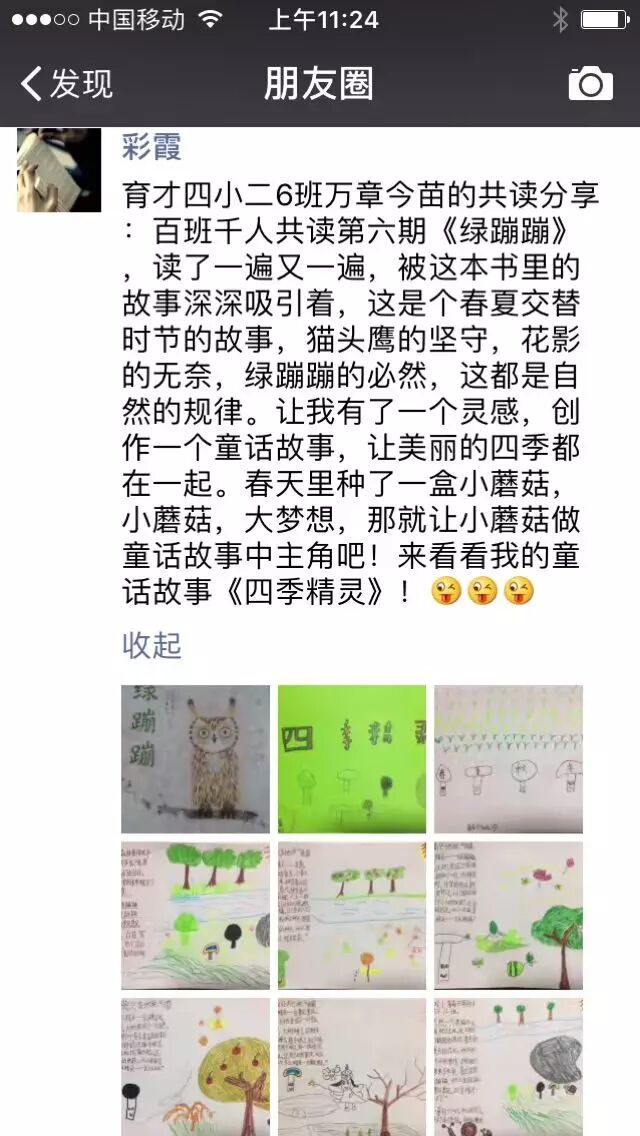This screenshot has width=640, height=1136.
Task: View the bare brown tree drawing photo
Action: 352,1066
